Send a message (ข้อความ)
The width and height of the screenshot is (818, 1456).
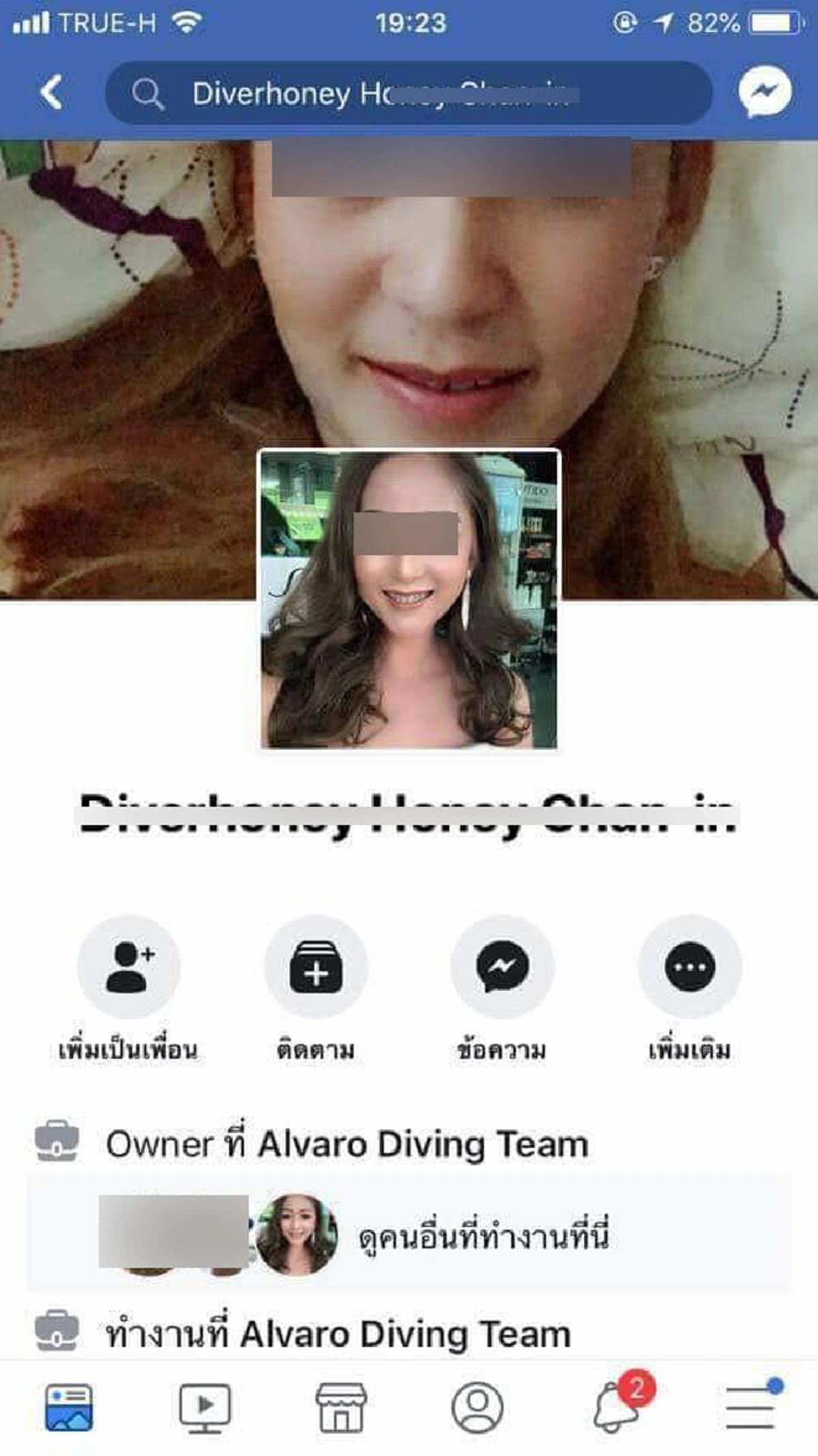click(502, 967)
